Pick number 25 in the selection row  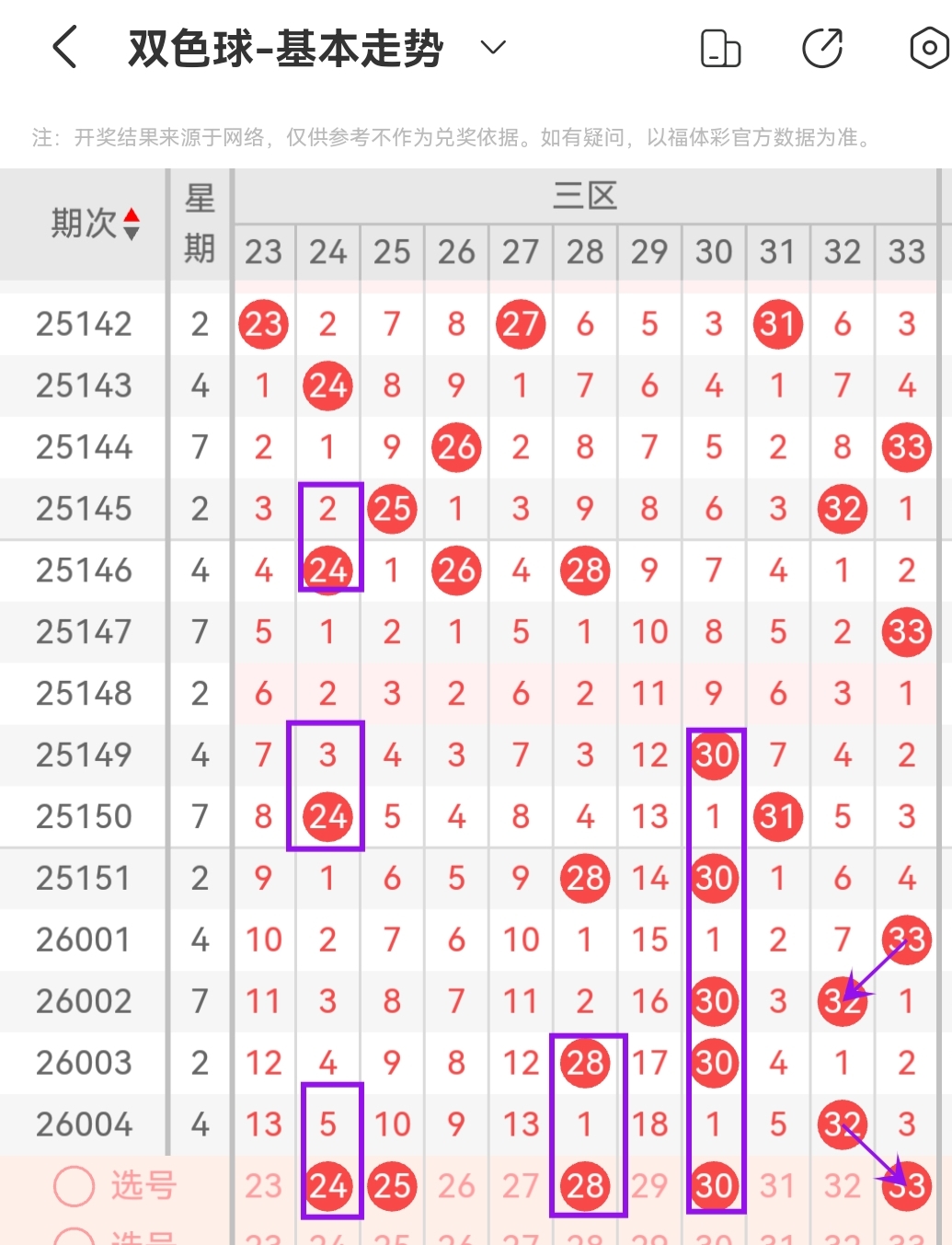(392, 1186)
